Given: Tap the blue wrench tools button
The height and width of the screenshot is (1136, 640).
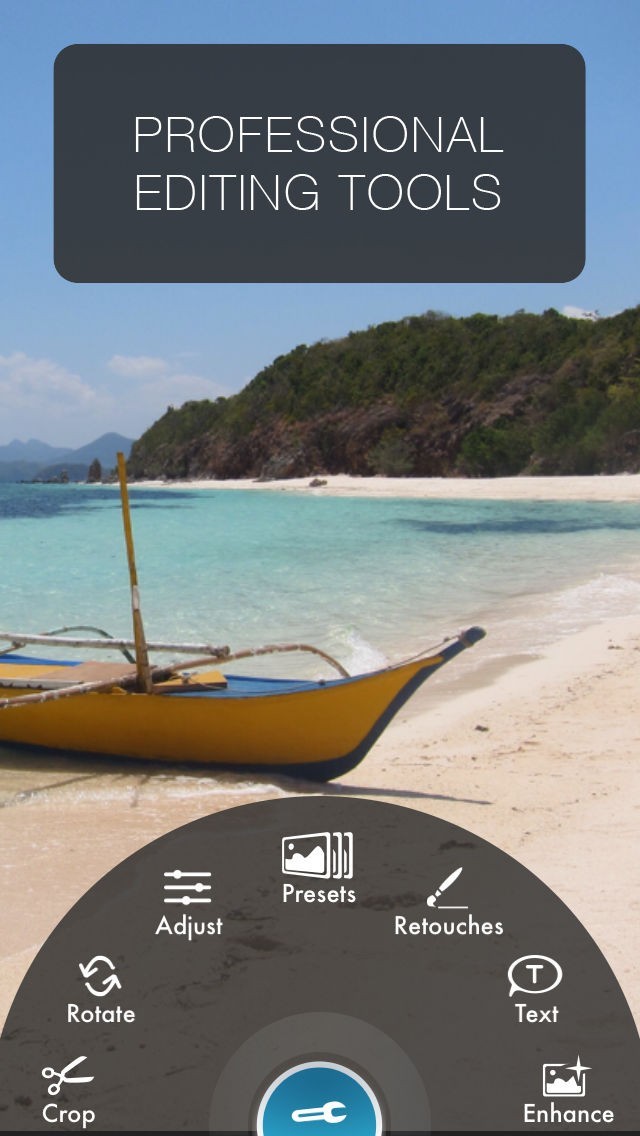Looking at the screenshot, I should pyautogui.click(x=319, y=1110).
